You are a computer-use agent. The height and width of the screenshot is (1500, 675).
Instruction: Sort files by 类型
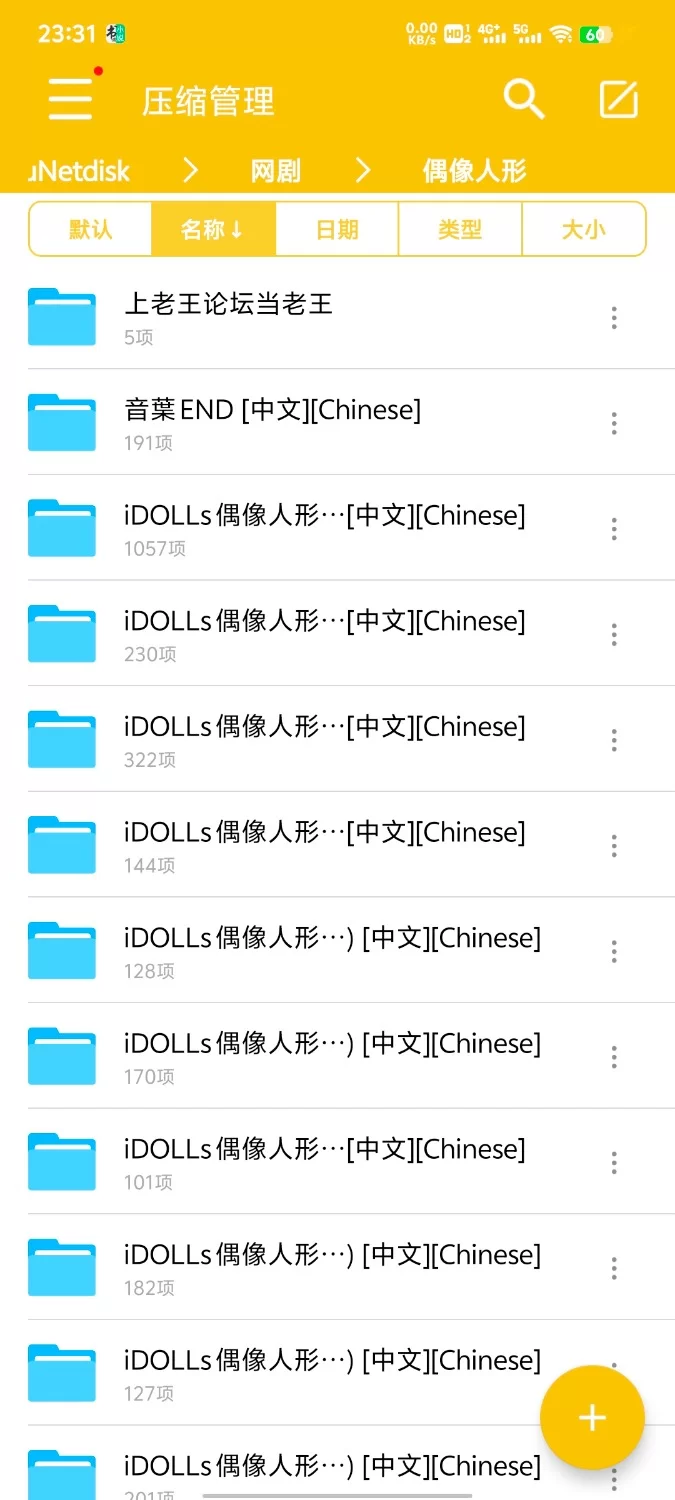[x=460, y=230]
